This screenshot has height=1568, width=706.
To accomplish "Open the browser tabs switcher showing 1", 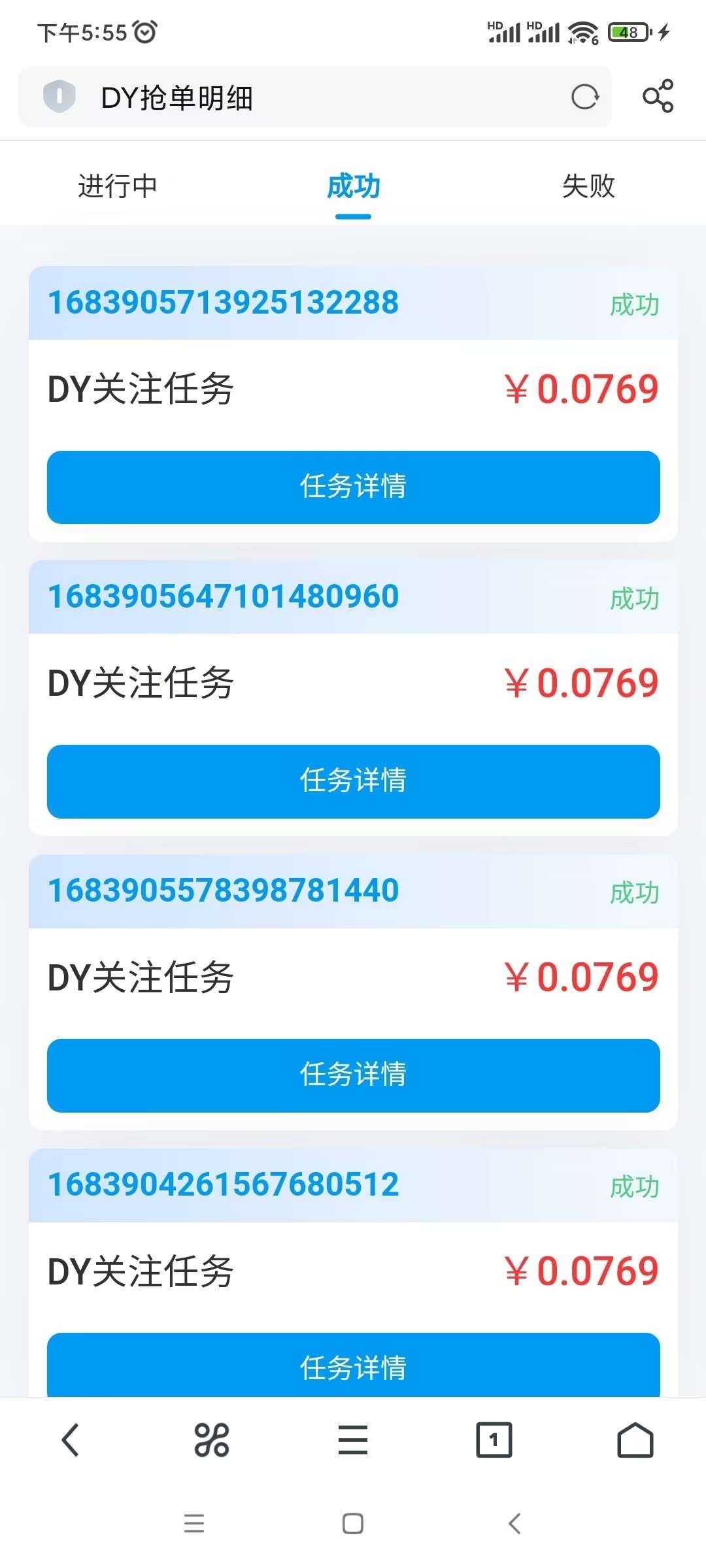I will point(494,1440).
